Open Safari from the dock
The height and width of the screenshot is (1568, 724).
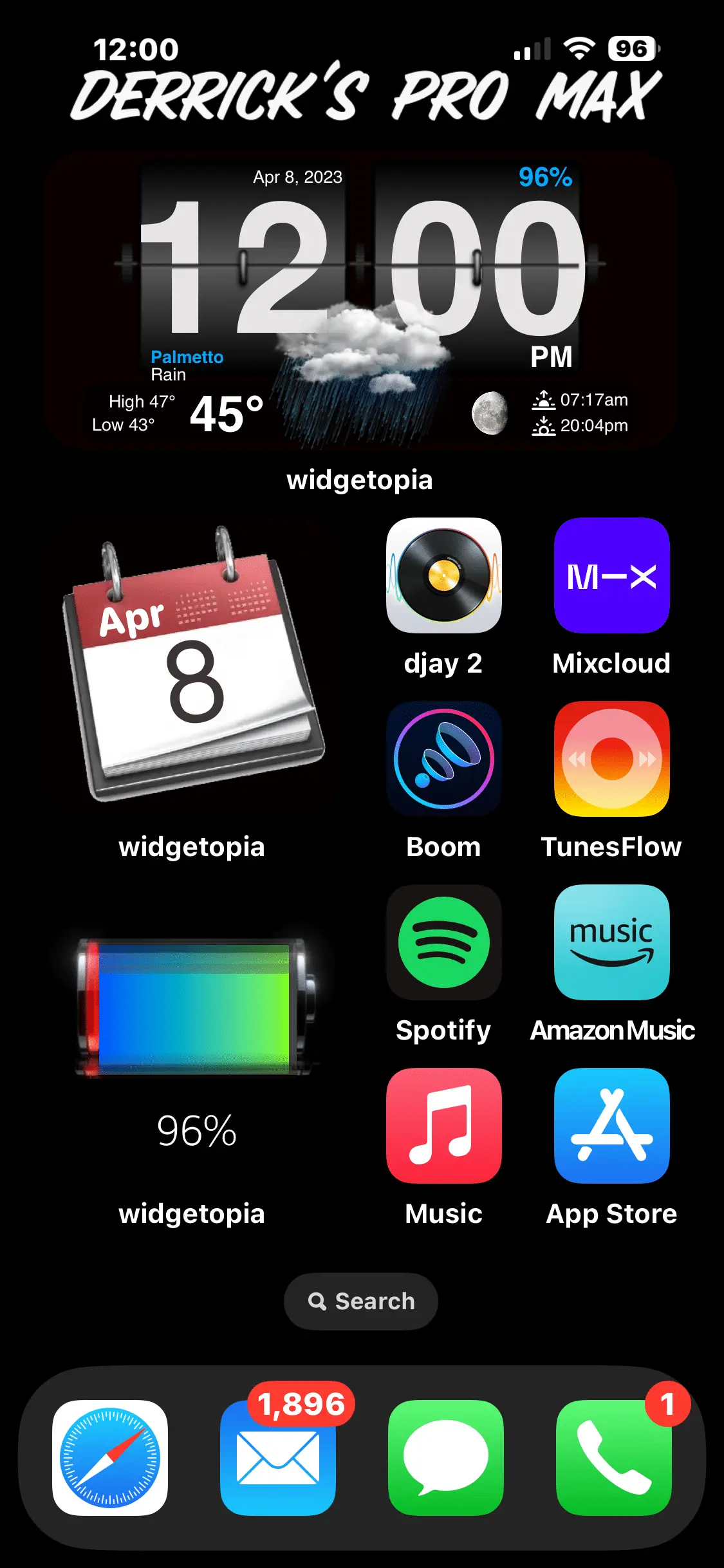(110, 1457)
